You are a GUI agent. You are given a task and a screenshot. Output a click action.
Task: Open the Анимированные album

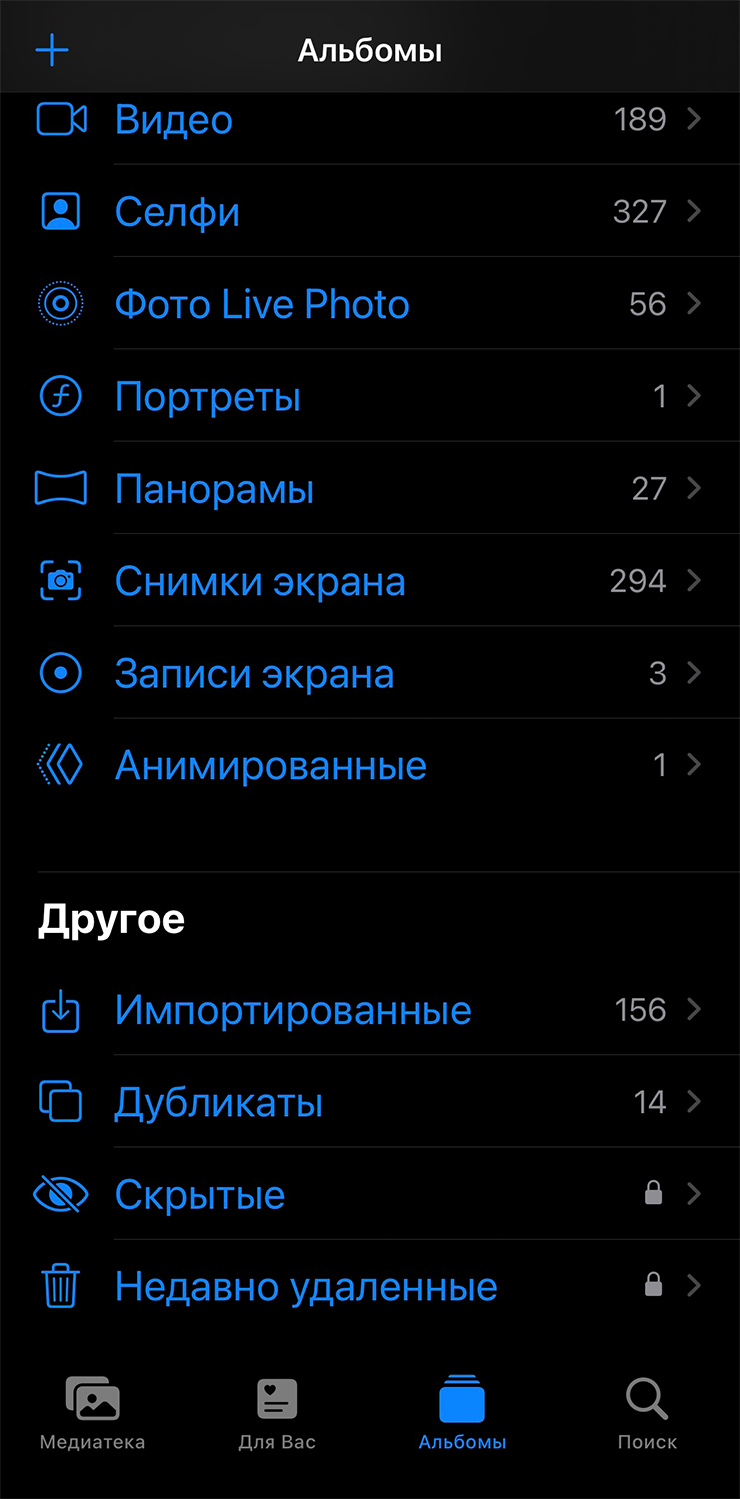(x=370, y=765)
